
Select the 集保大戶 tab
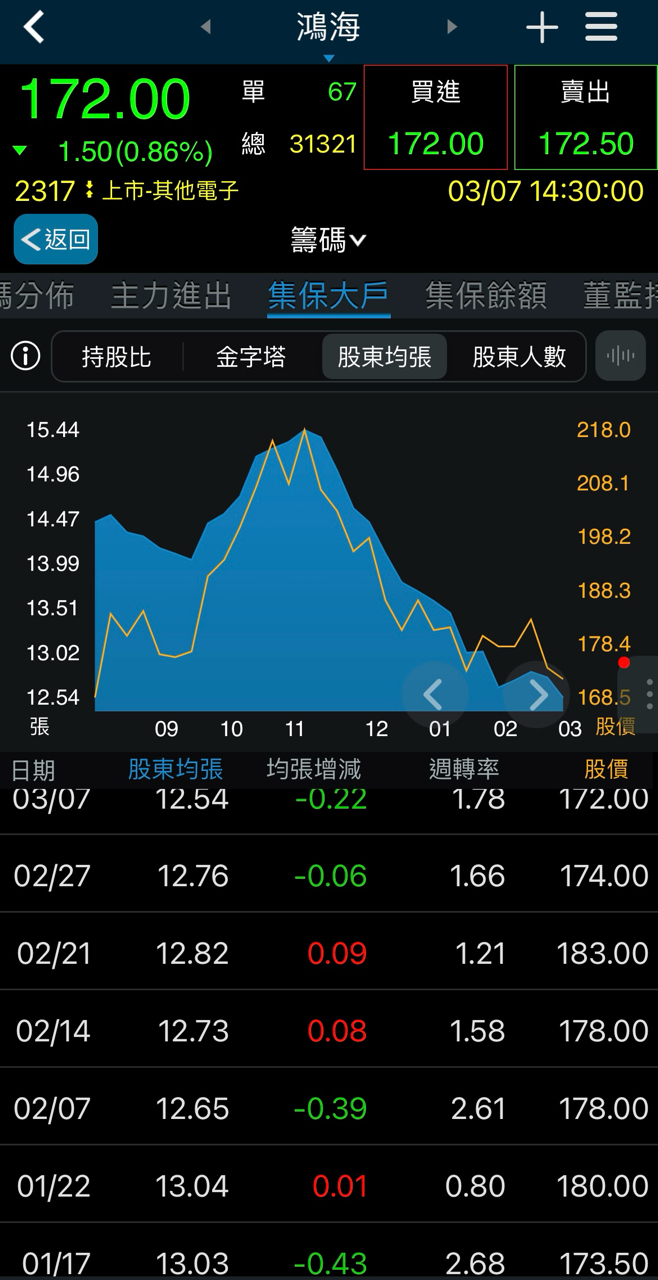click(328, 296)
